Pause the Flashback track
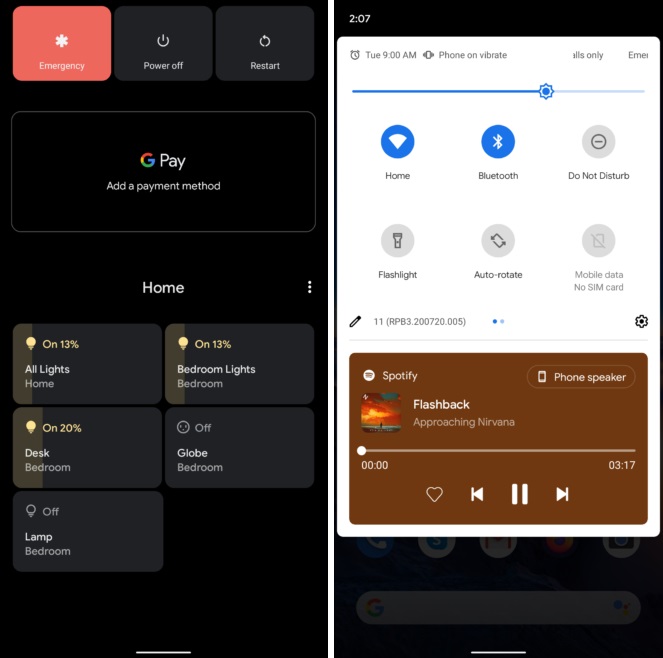 (519, 494)
